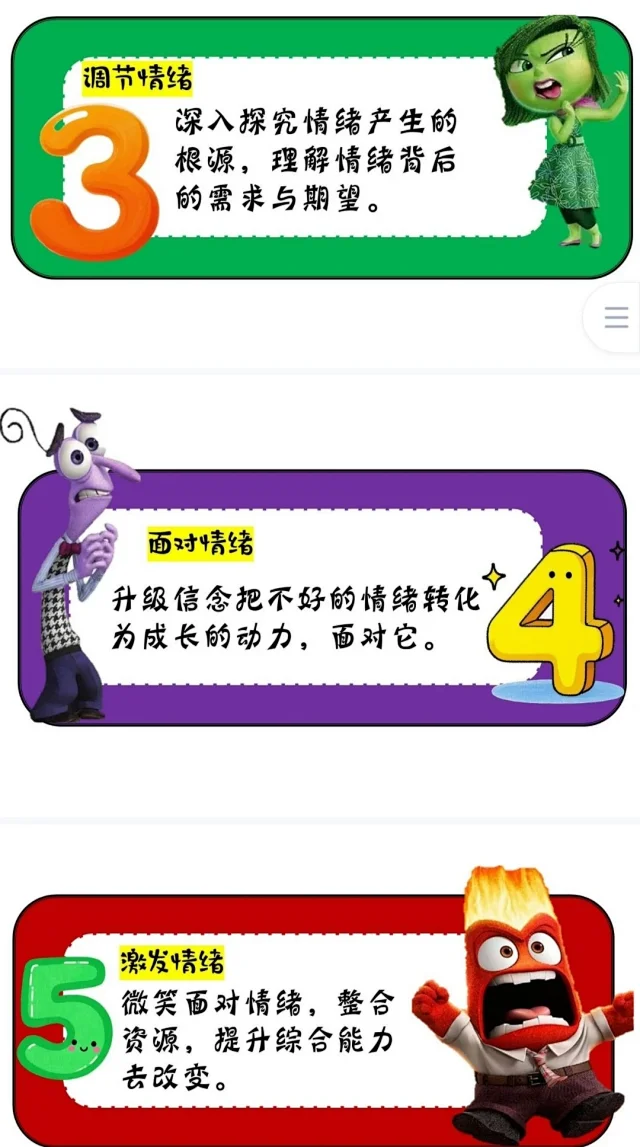640x1147 pixels.
Task: Enlarge the 激发情绪 image
Action: [320, 1010]
